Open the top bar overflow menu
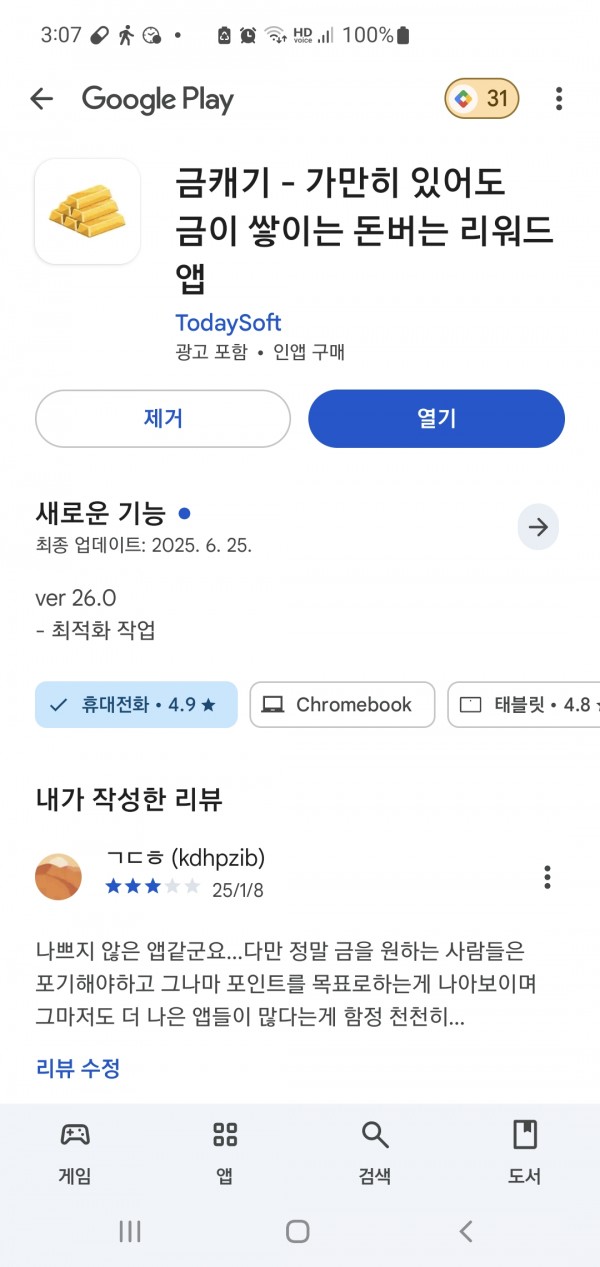600x1267 pixels. tap(559, 98)
